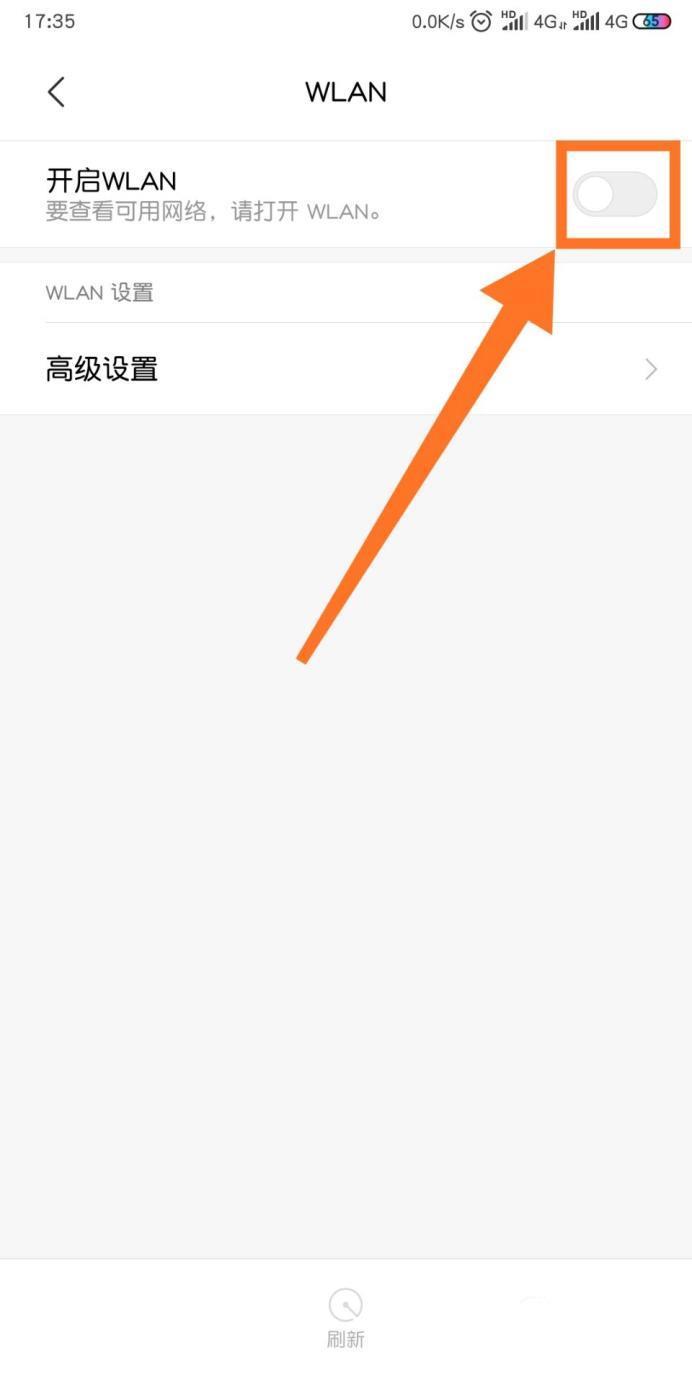The height and width of the screenshot is (1384, 692).
Task: Tap the 刷新 refresh button
Action: [345, 1317]
